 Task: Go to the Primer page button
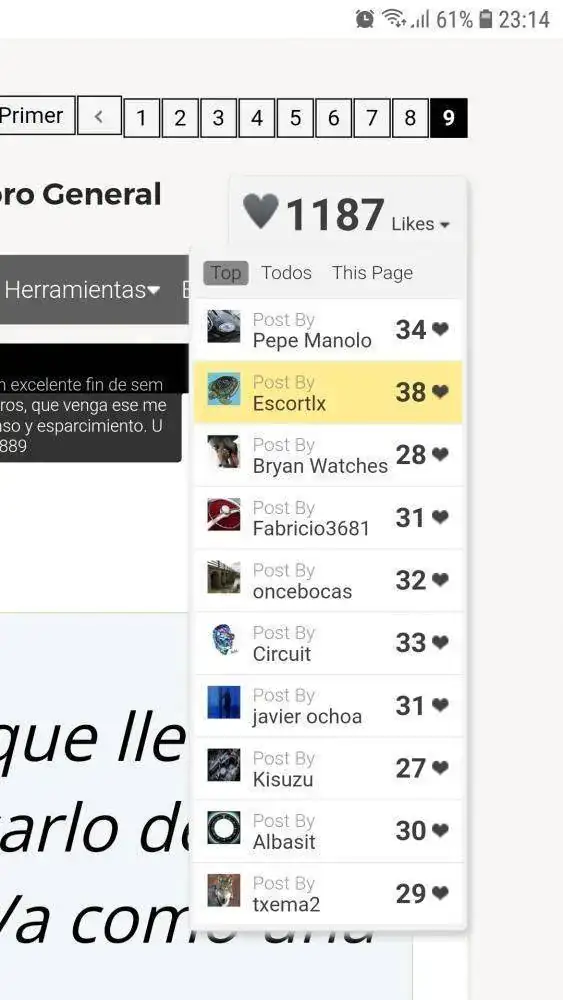coord(36,115)
